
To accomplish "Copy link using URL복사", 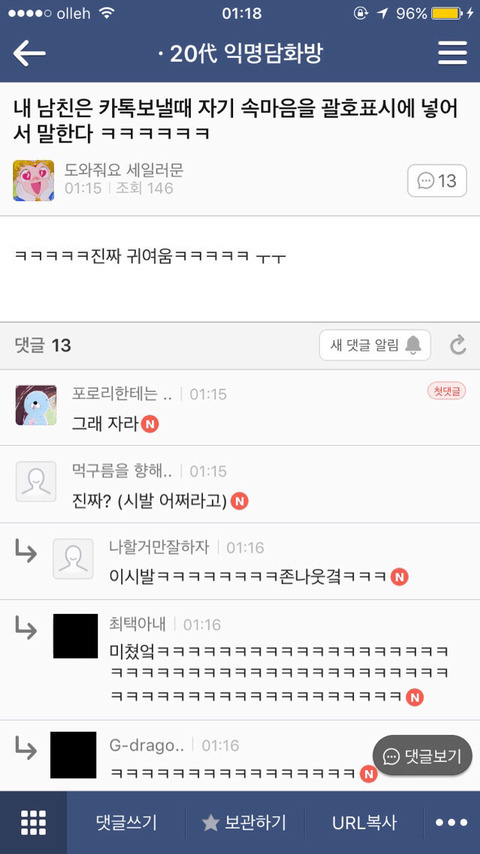I will [x=364, y=822].
